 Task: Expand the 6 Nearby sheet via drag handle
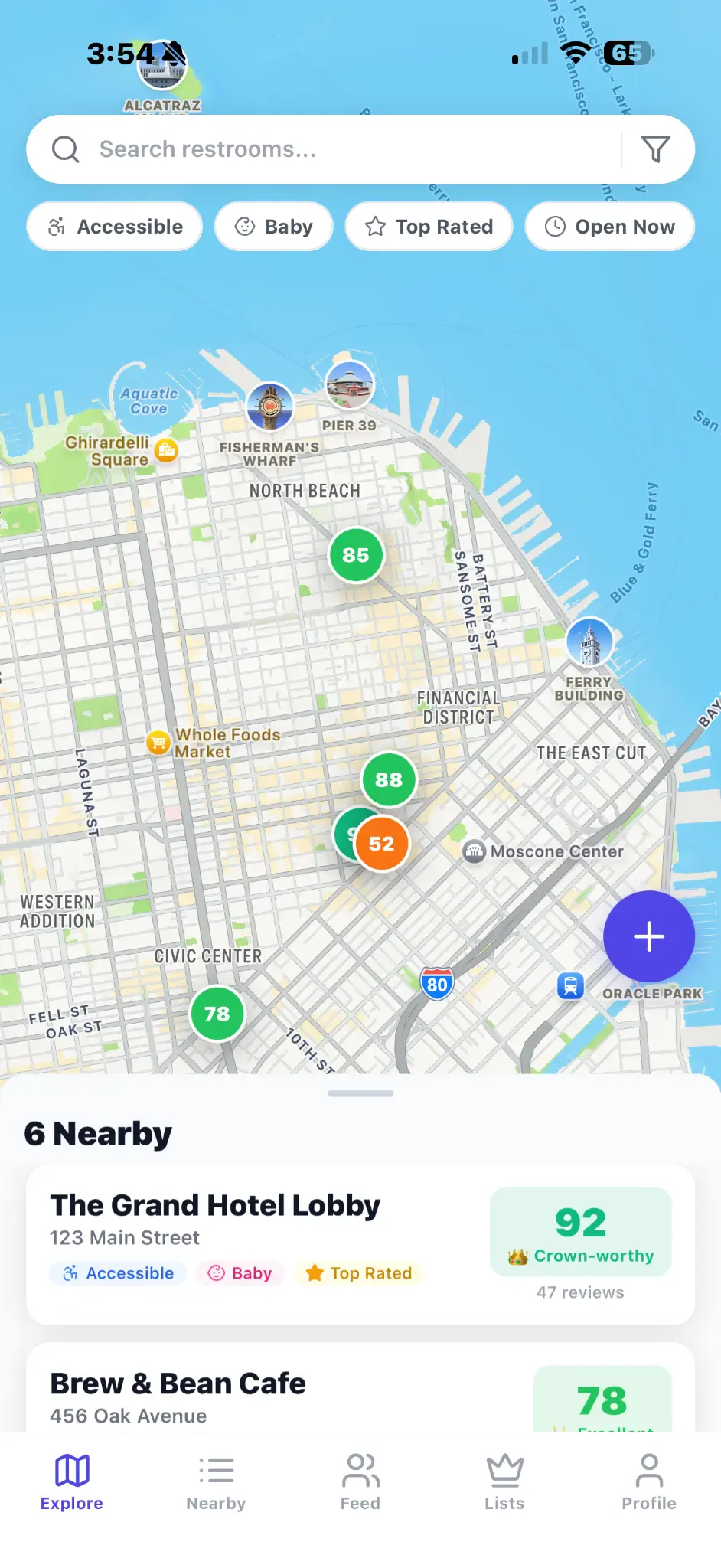tap(360, 1093)
